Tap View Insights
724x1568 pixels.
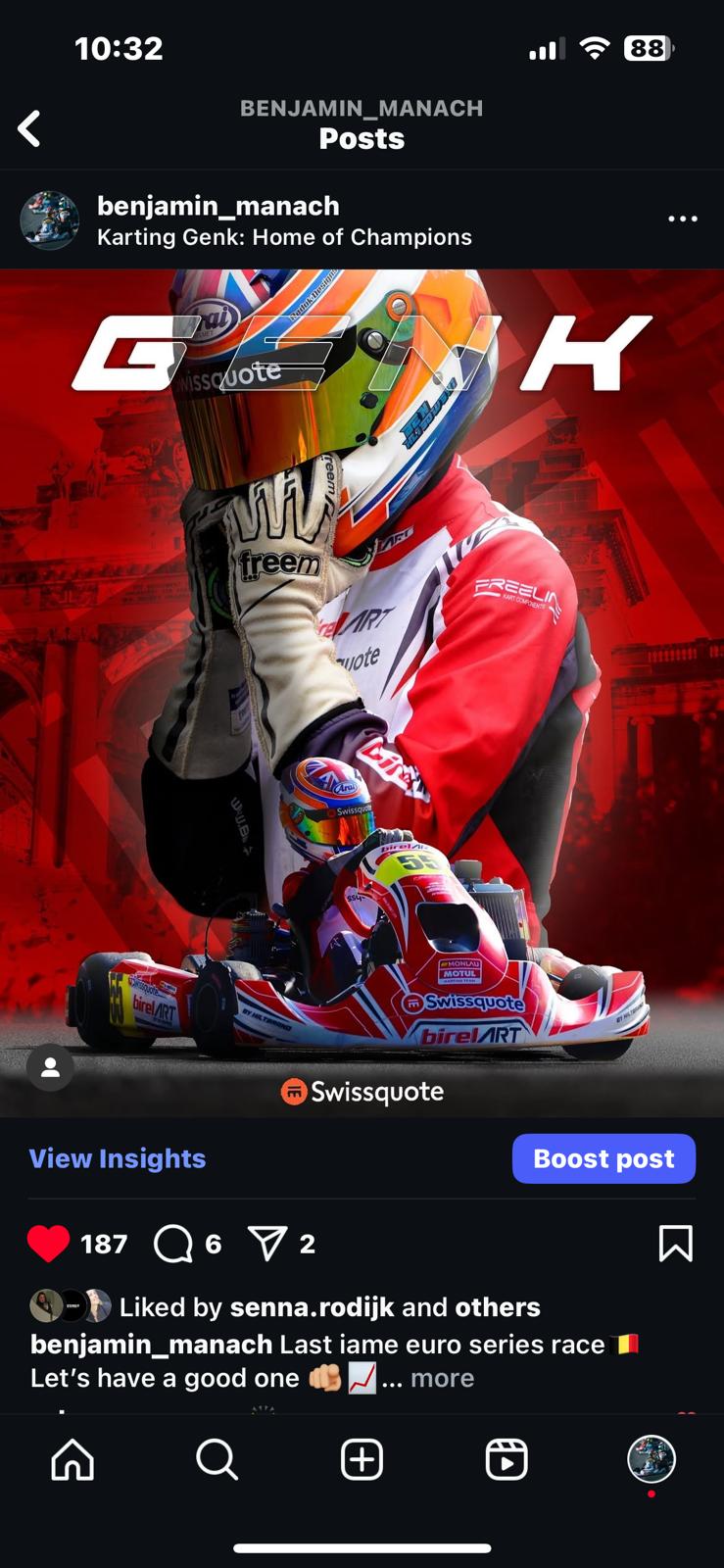coord(118,1158)
